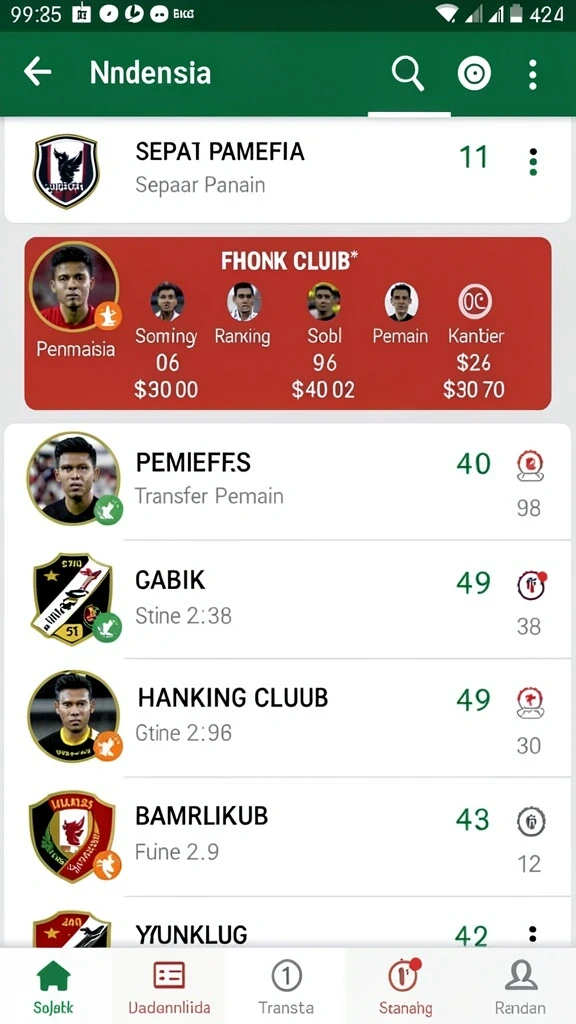This screenshot has height=1024, width=576.
Task: Open the YIUNKLUG row
Action: [287, 923]
